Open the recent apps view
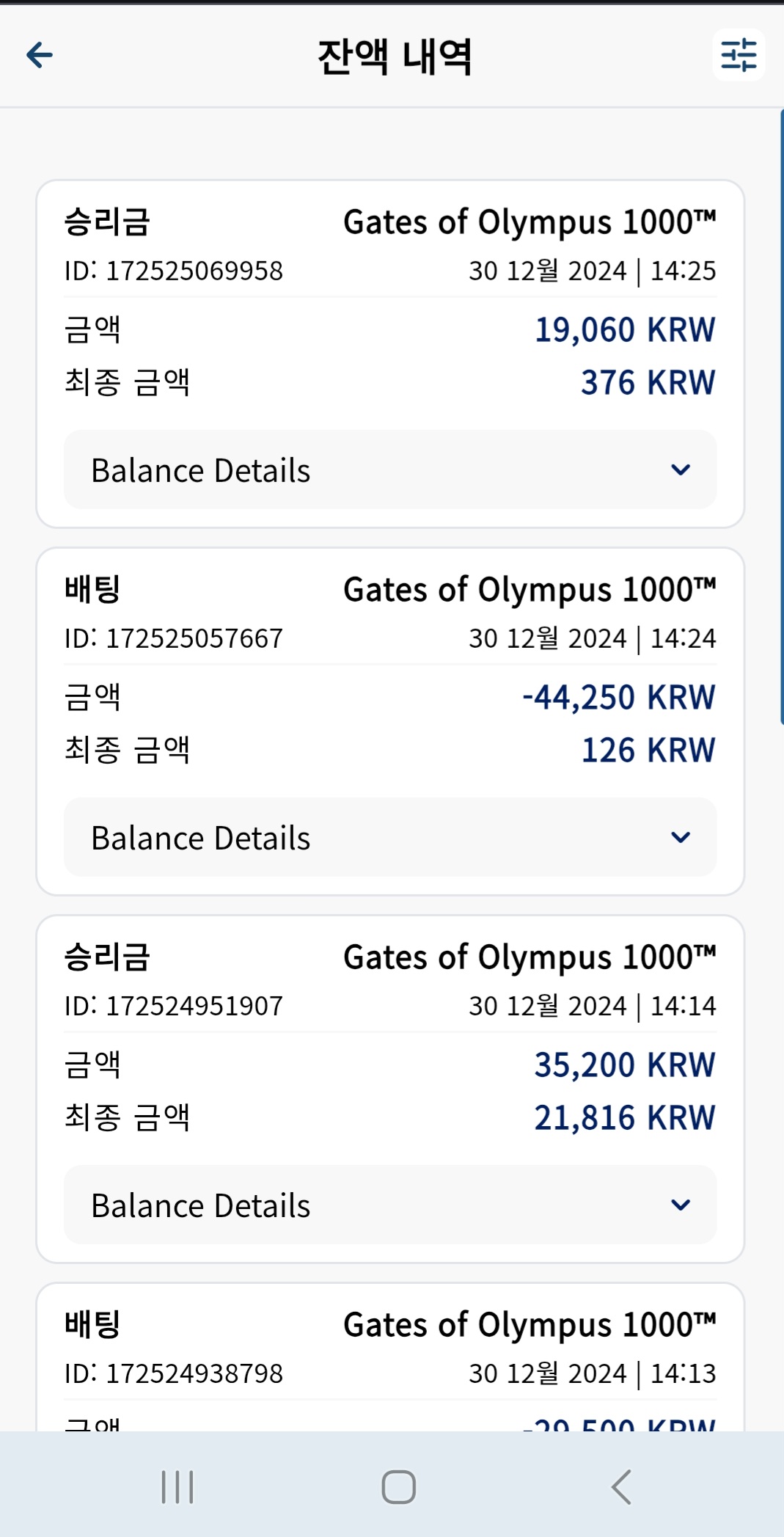Screen dimensions: 784x1537 click(x=177, y=1487)
